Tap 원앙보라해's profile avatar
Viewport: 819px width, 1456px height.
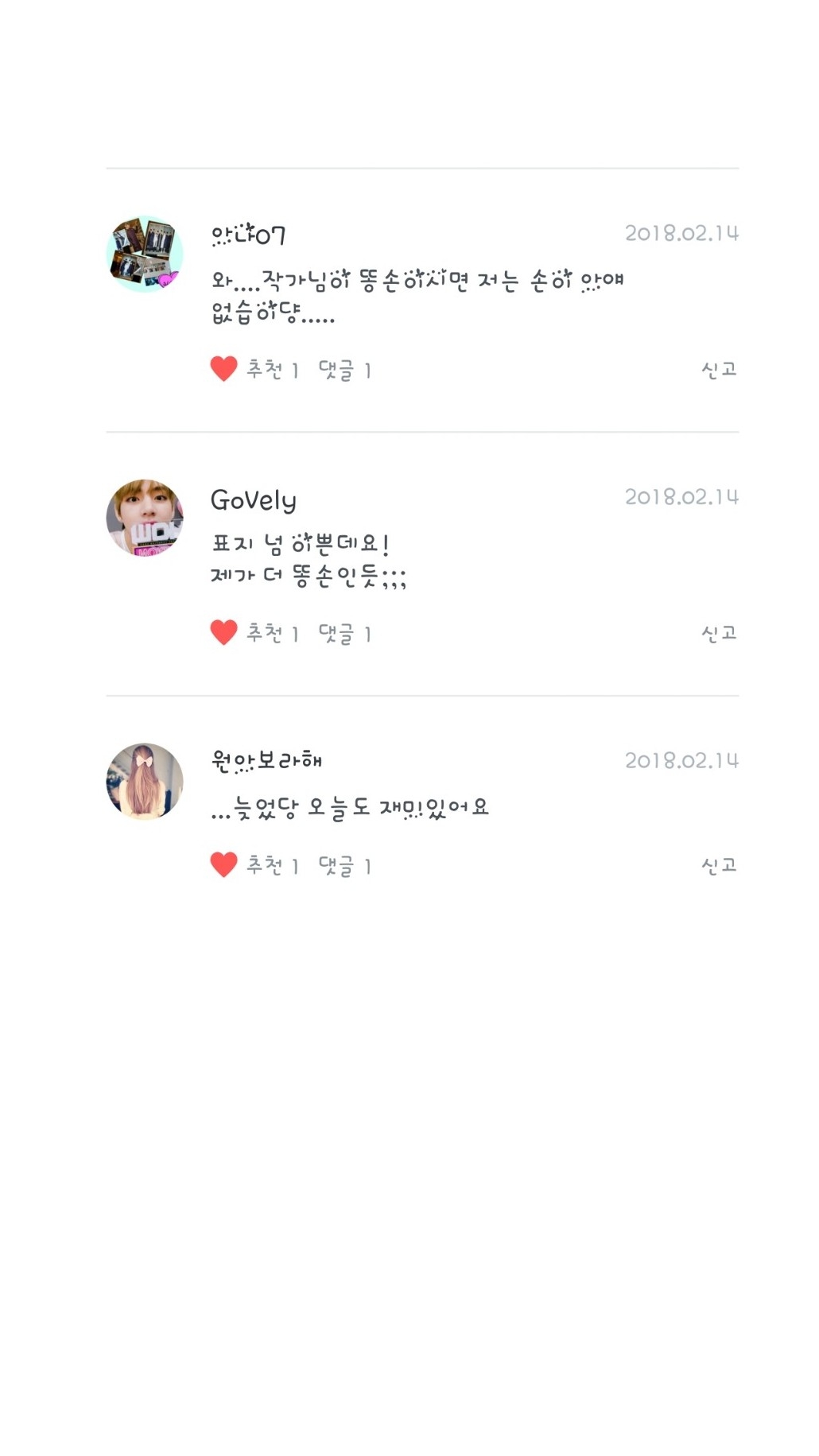(145, 782)
